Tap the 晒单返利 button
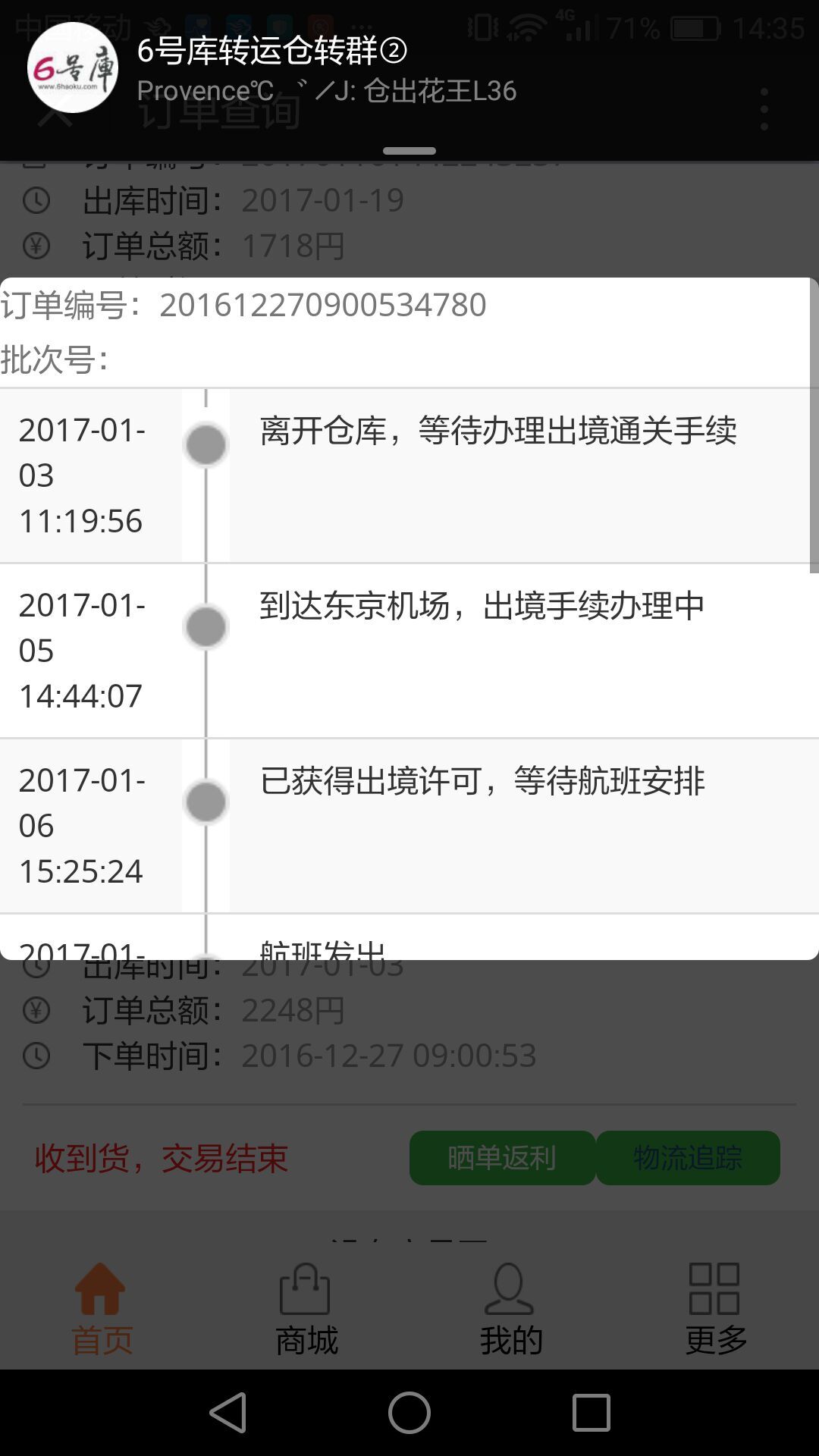Screen dimensions: 819x1456 [502, 1158]
